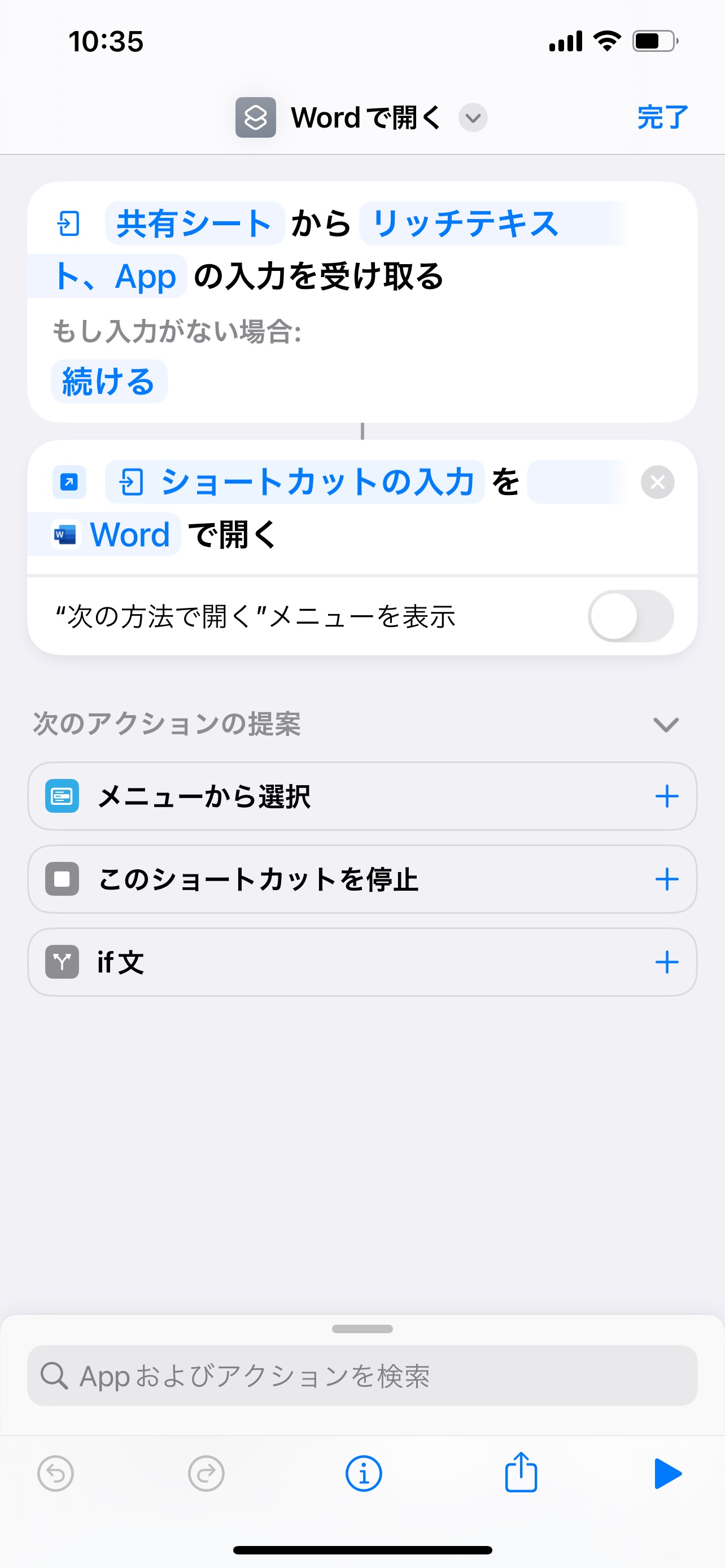Screen dimensions: 725x1568
Task: Change the 続ける no-input behavior
Action: (108, 382)
